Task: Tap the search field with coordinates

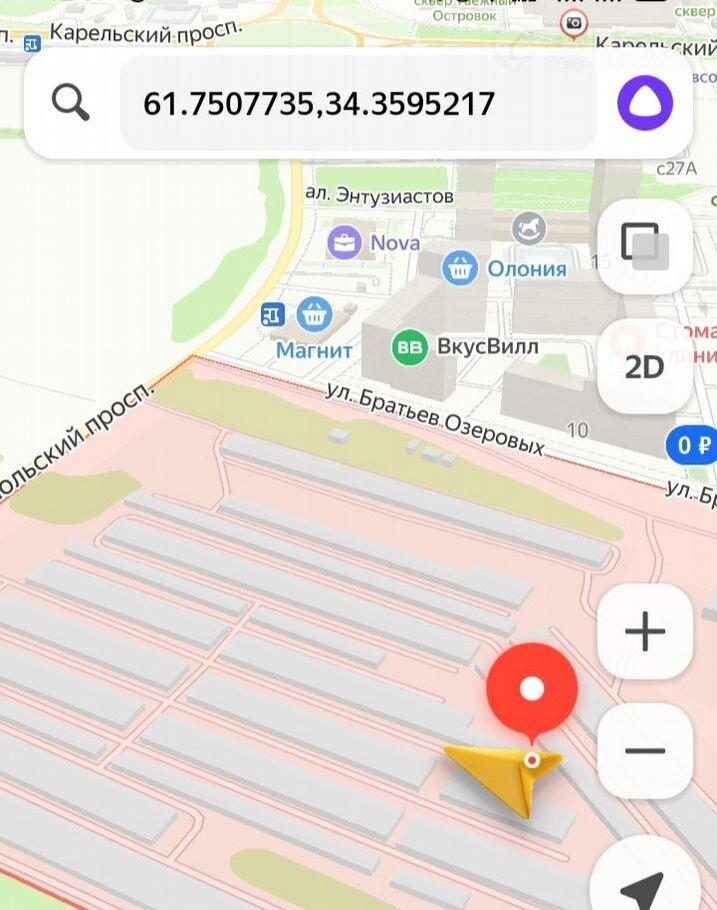Action: click(x=358, y=103)
